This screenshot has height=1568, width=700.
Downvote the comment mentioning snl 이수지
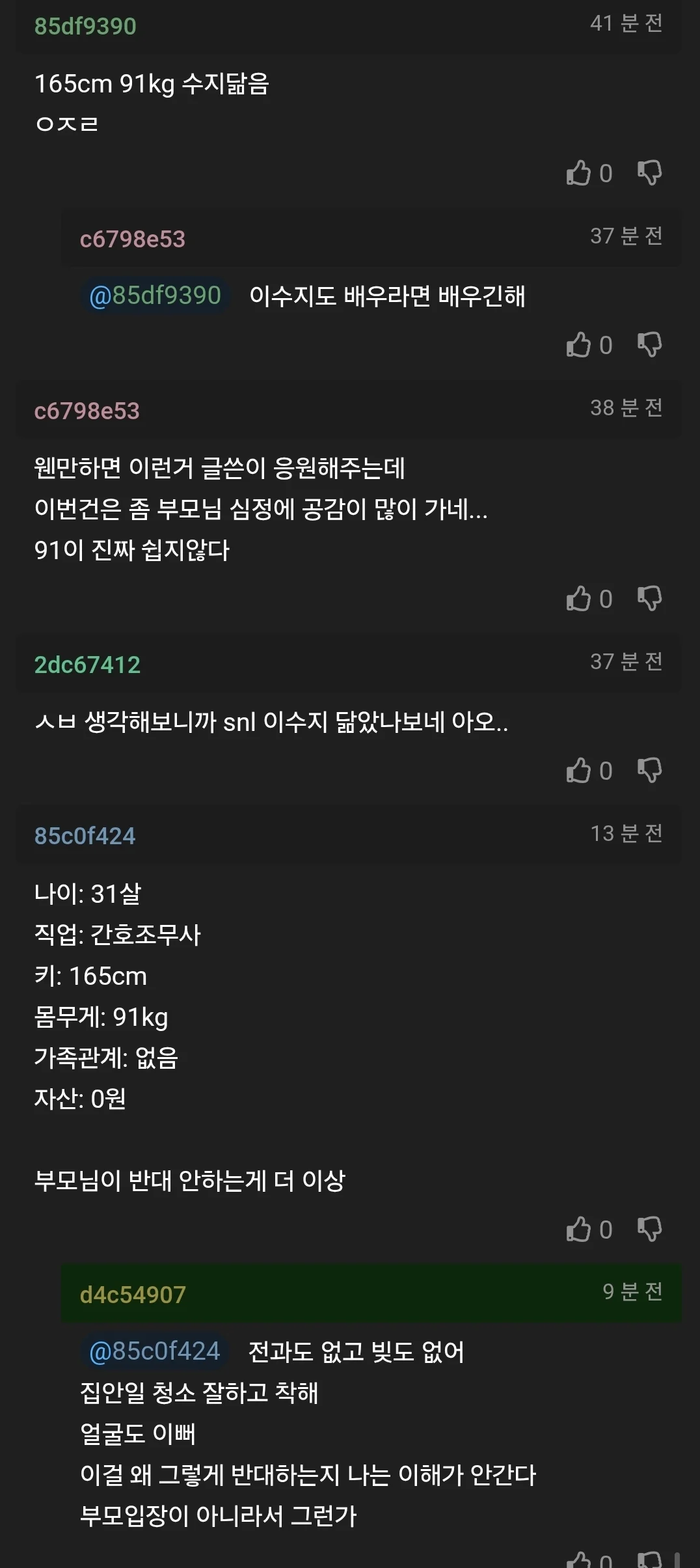(649, 769)
